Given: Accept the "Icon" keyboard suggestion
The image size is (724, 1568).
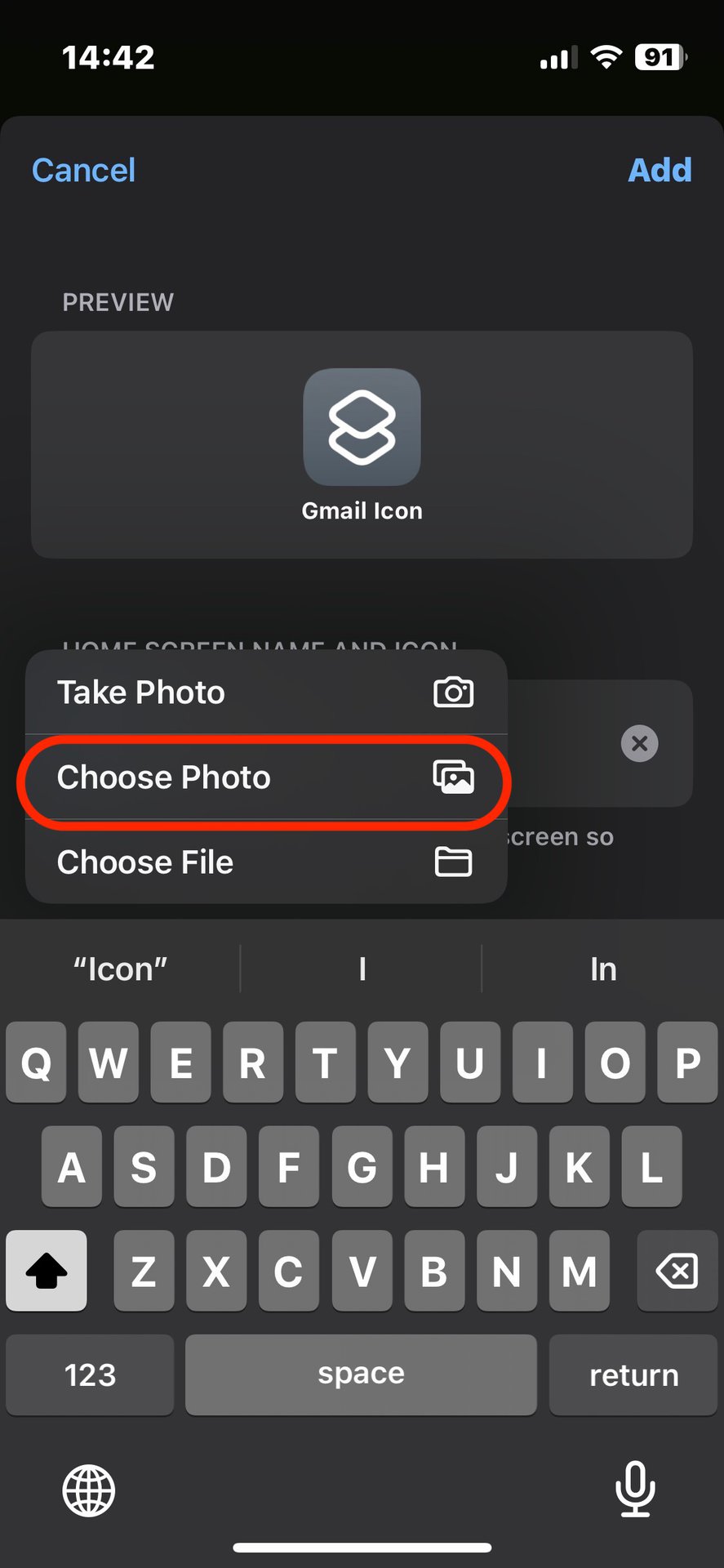Looking at the screenshot, I should (120, 969).
